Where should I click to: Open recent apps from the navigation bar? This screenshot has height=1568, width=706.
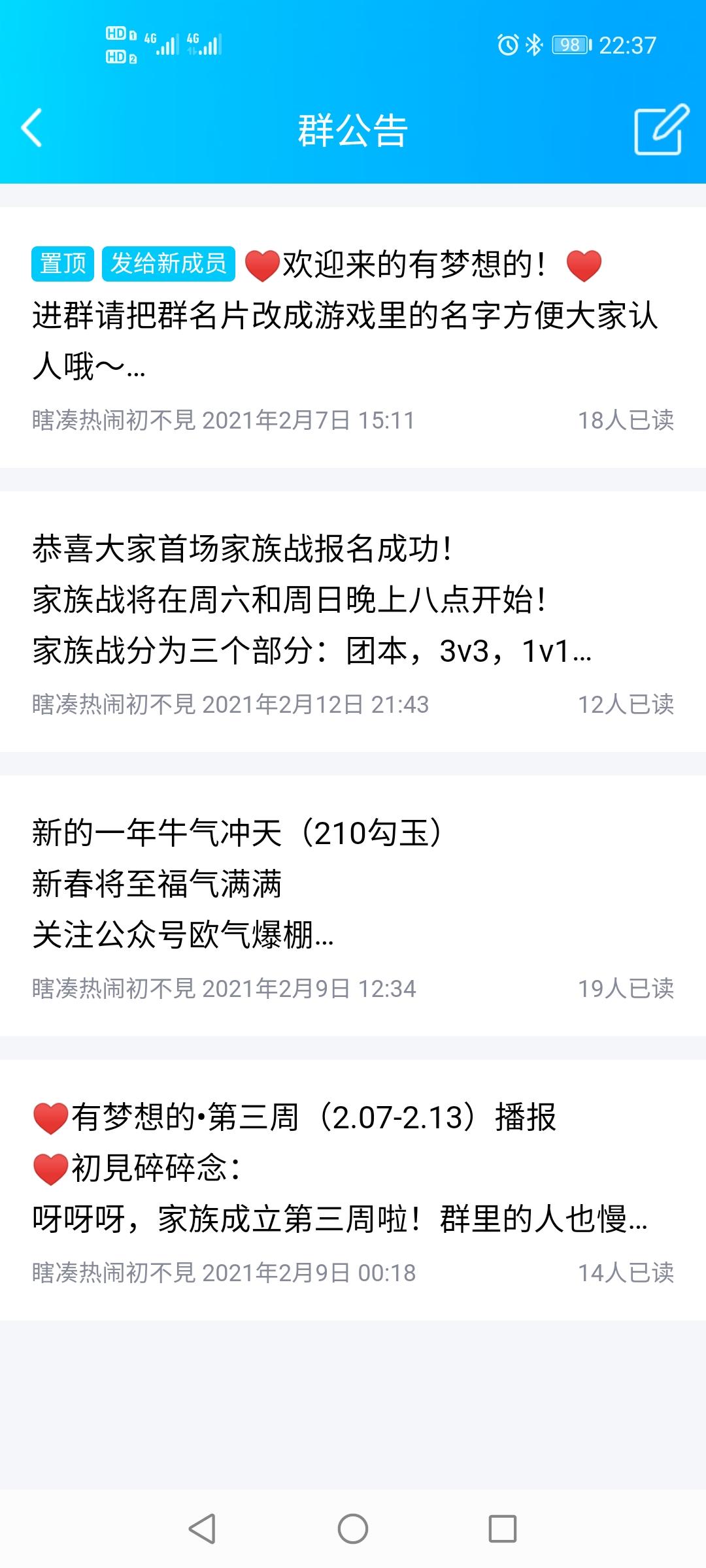click(503, 1529)
